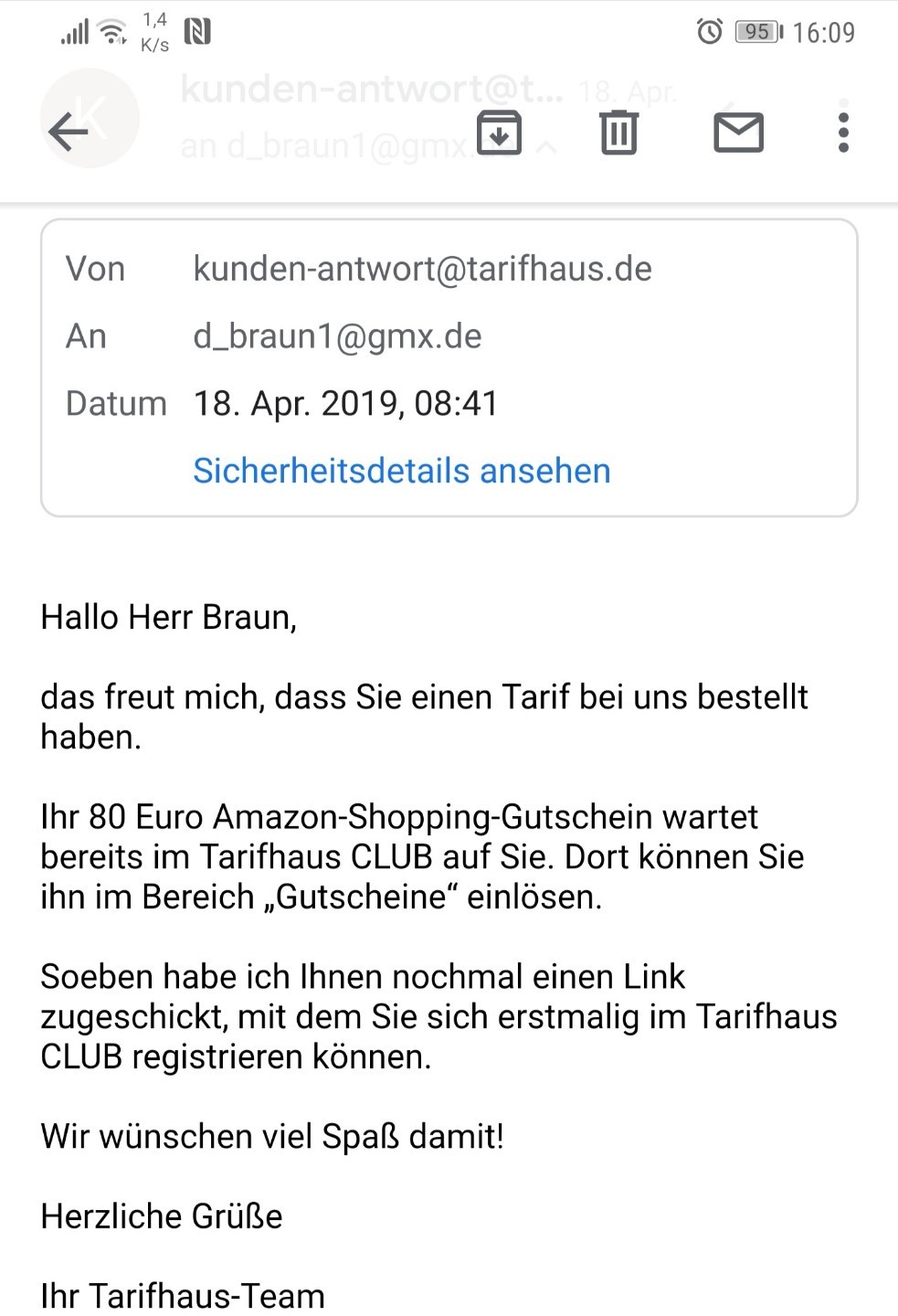Archive this email

[x=499, y=133]
